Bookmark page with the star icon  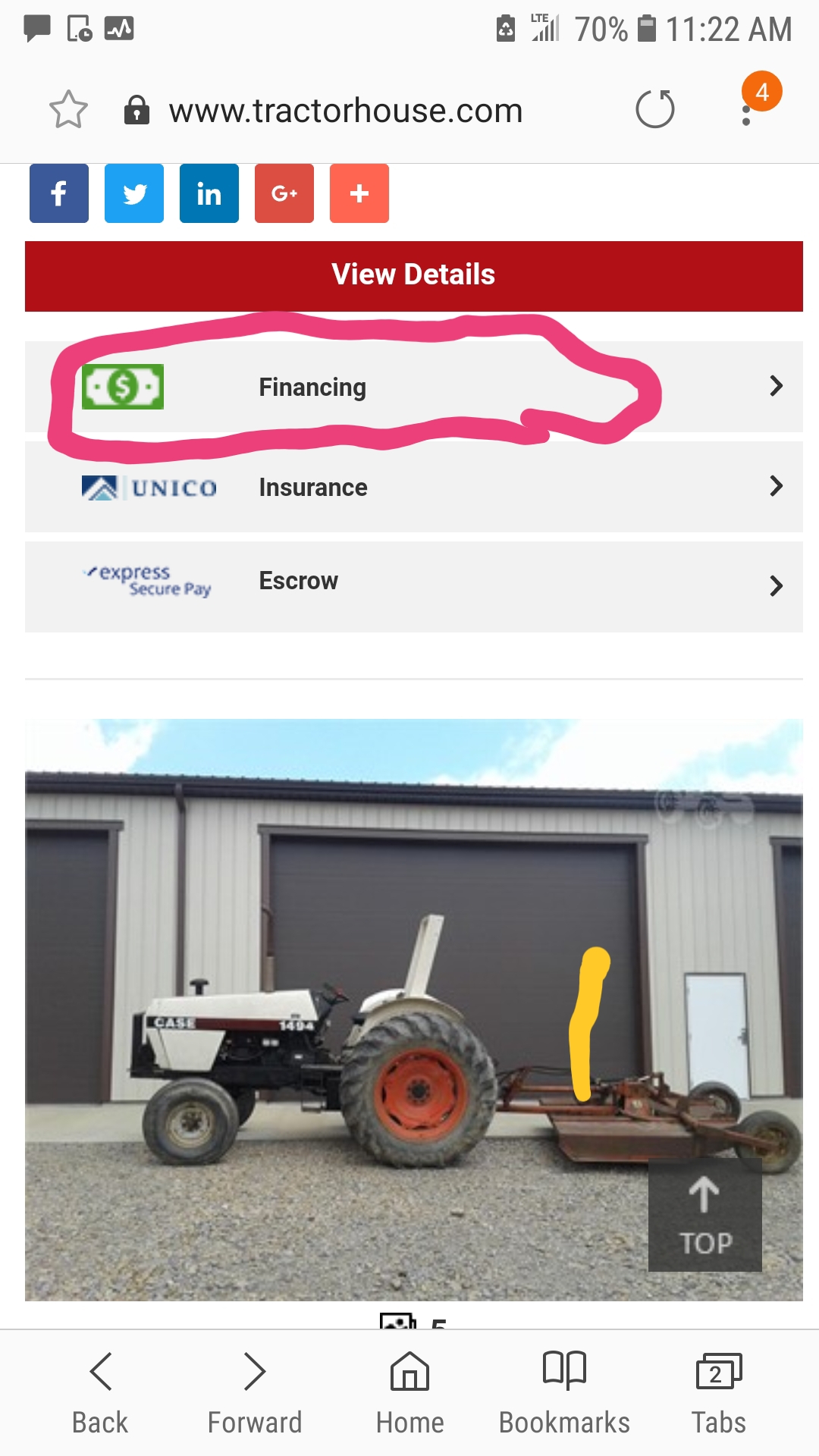click(68, 110)
